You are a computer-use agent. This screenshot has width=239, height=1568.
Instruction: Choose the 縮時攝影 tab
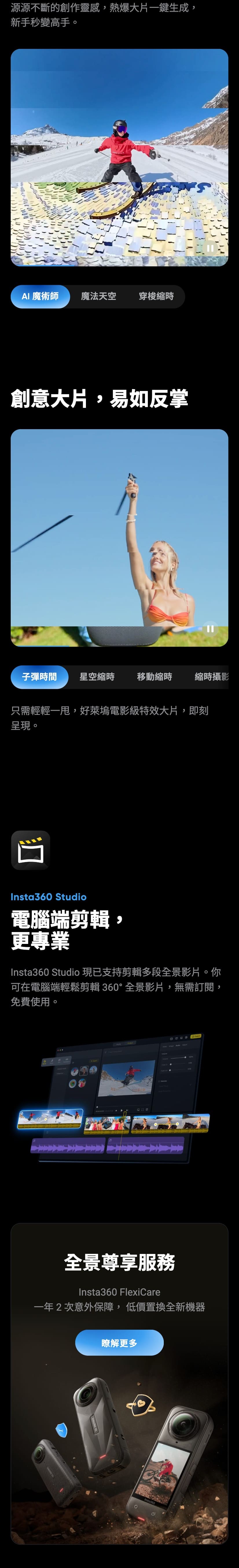211,677
